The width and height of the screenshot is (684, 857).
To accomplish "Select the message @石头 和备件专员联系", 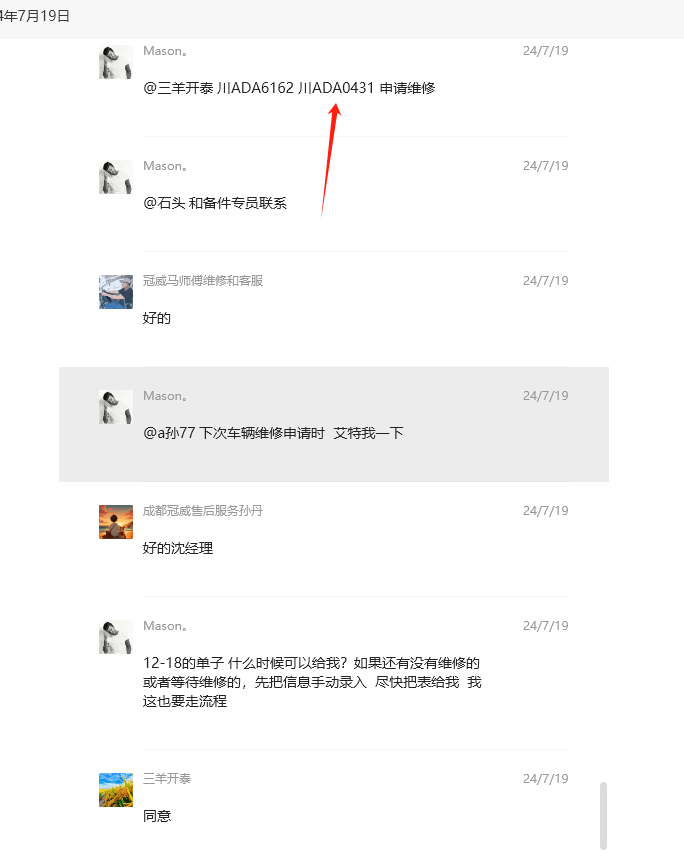I will 215,203.
